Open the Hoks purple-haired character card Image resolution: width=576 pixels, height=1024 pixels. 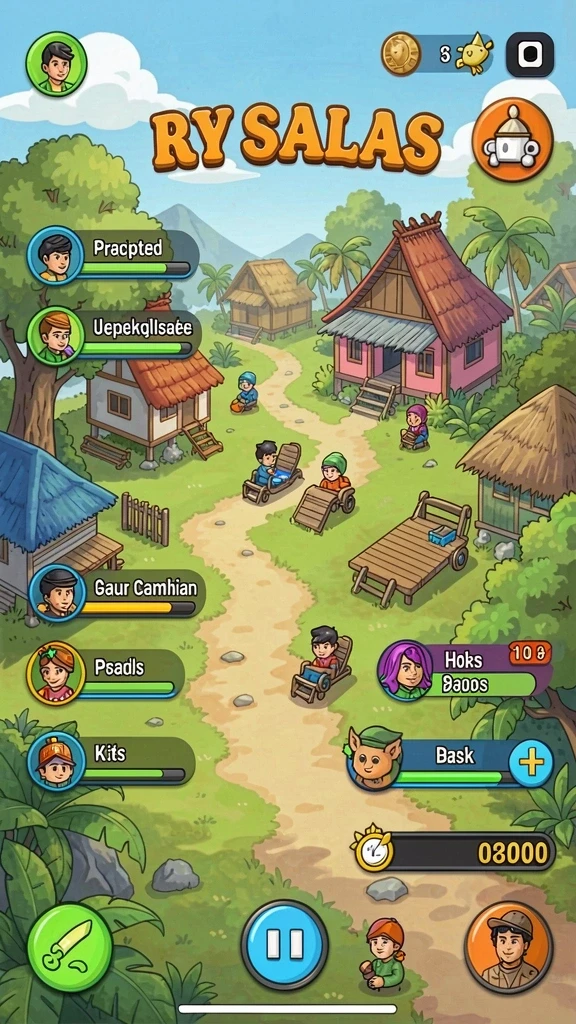tap(465, 671)
